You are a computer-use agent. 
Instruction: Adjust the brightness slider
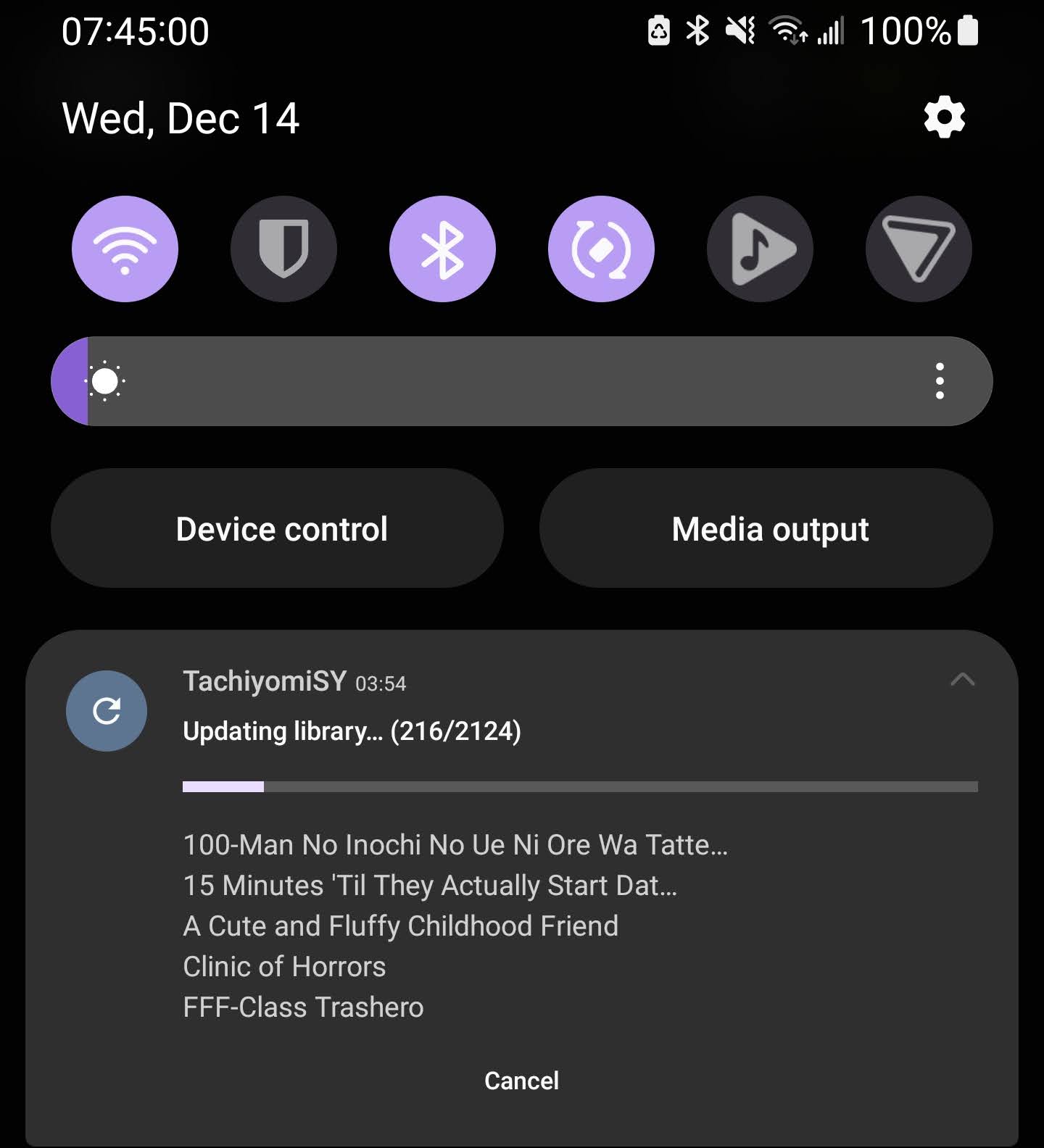tap(507, 380)
